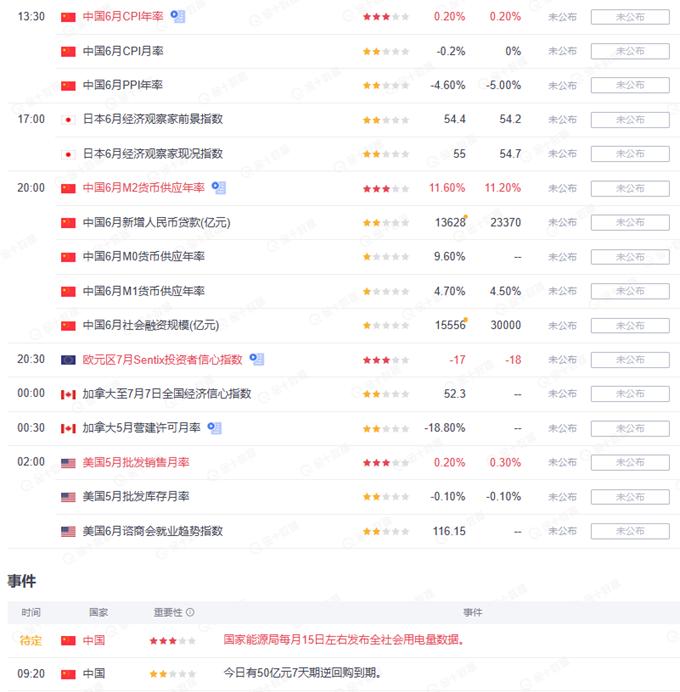Tap the 未公布 box for 中国6月CPI月率
The height and width of the screenshot is (692, 680).
[x=629, y=51]
